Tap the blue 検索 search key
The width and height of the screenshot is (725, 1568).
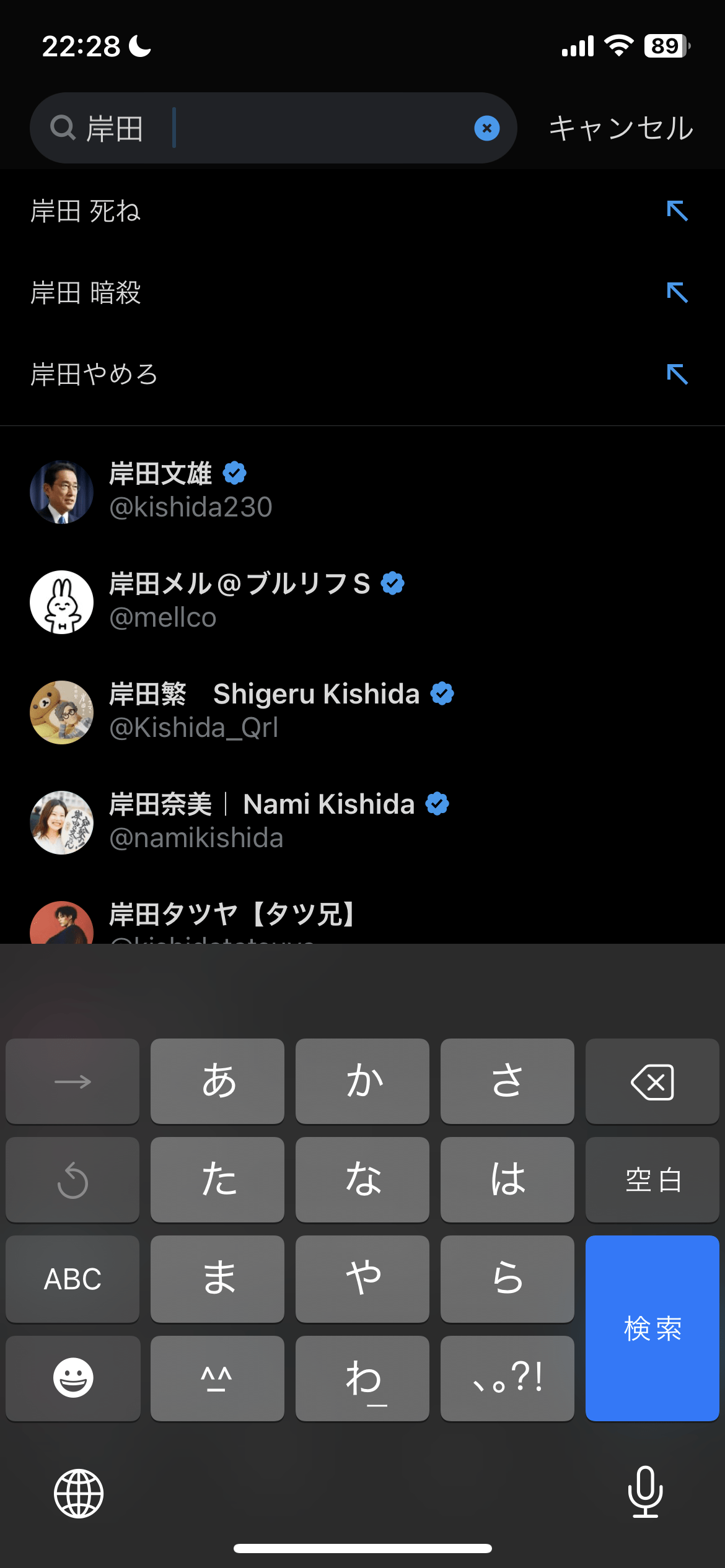(652, 1328)
